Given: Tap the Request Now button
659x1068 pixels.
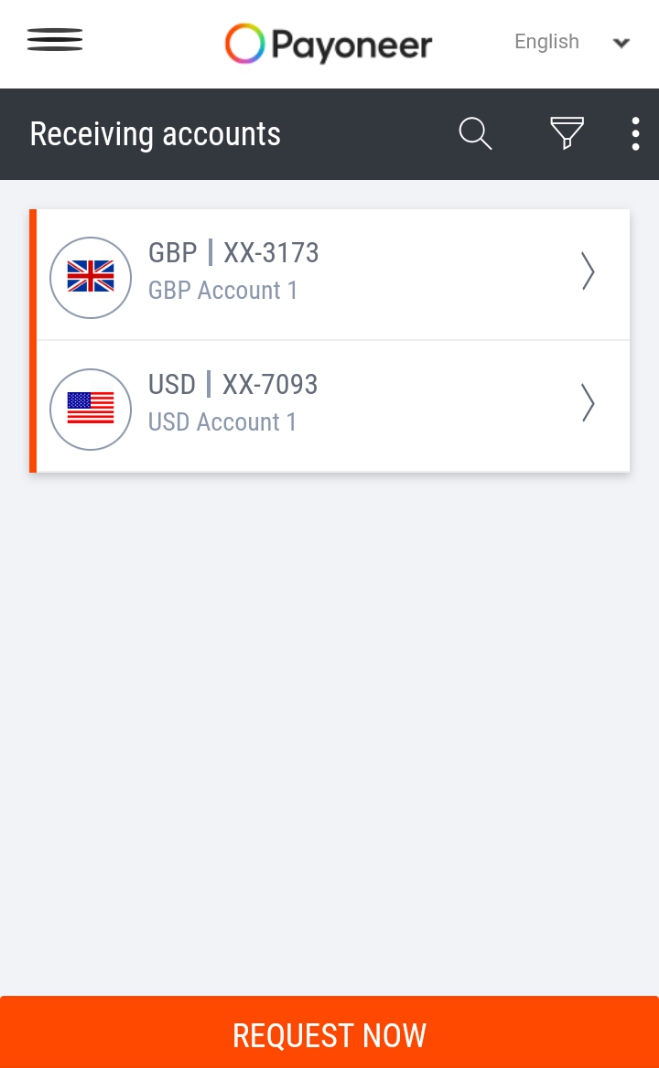Looking at the screenshot, I should 329,1034.
